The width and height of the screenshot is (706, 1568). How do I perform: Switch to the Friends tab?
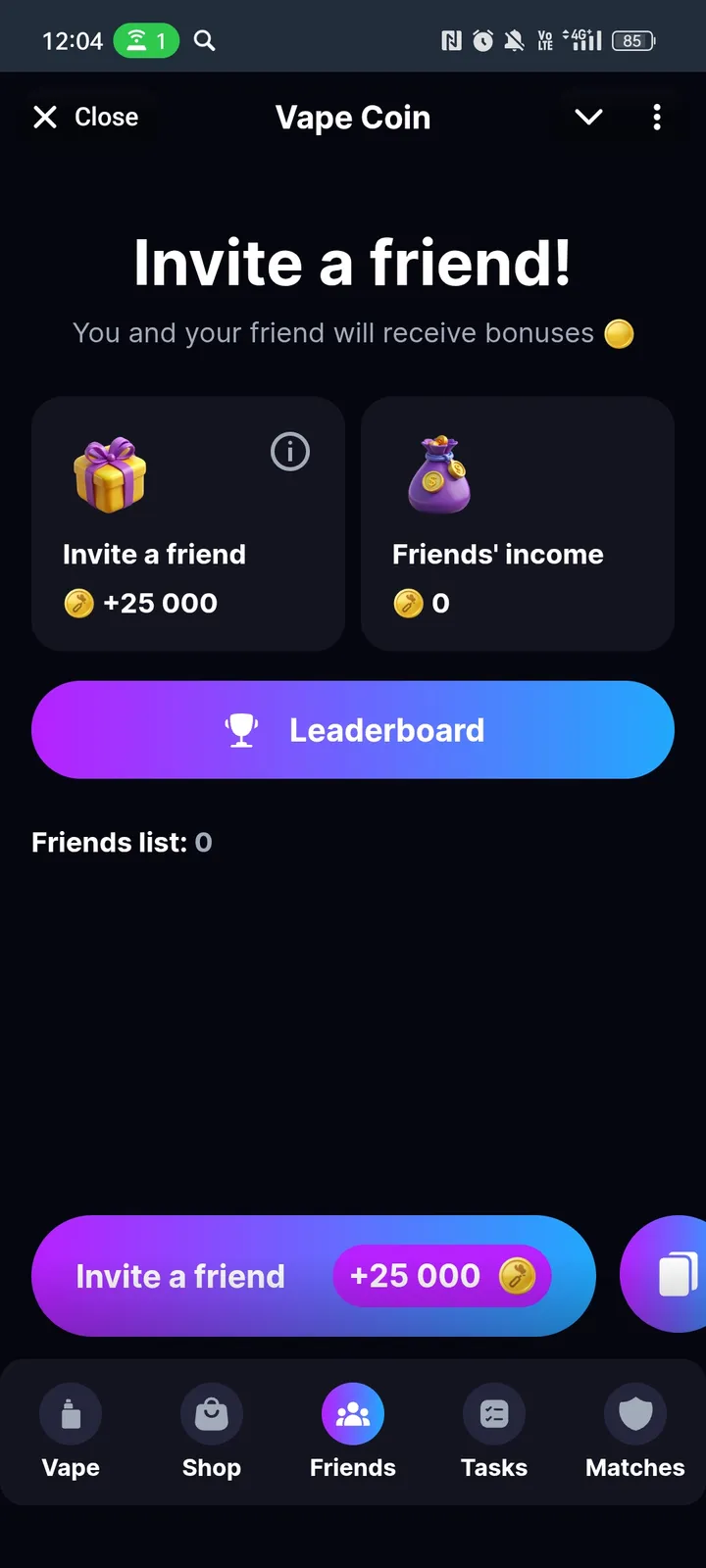(352, 1433)
